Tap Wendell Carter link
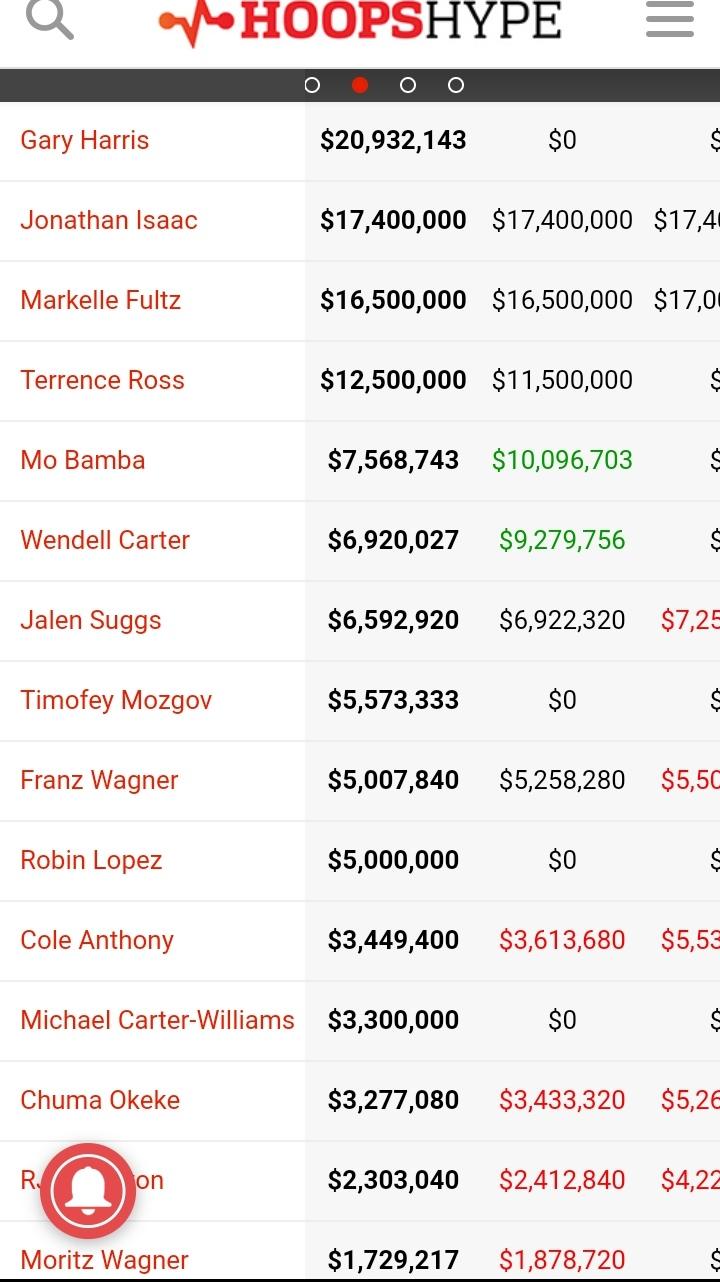The width and height of the screenshot is (720, 1282). coord(105,540)
